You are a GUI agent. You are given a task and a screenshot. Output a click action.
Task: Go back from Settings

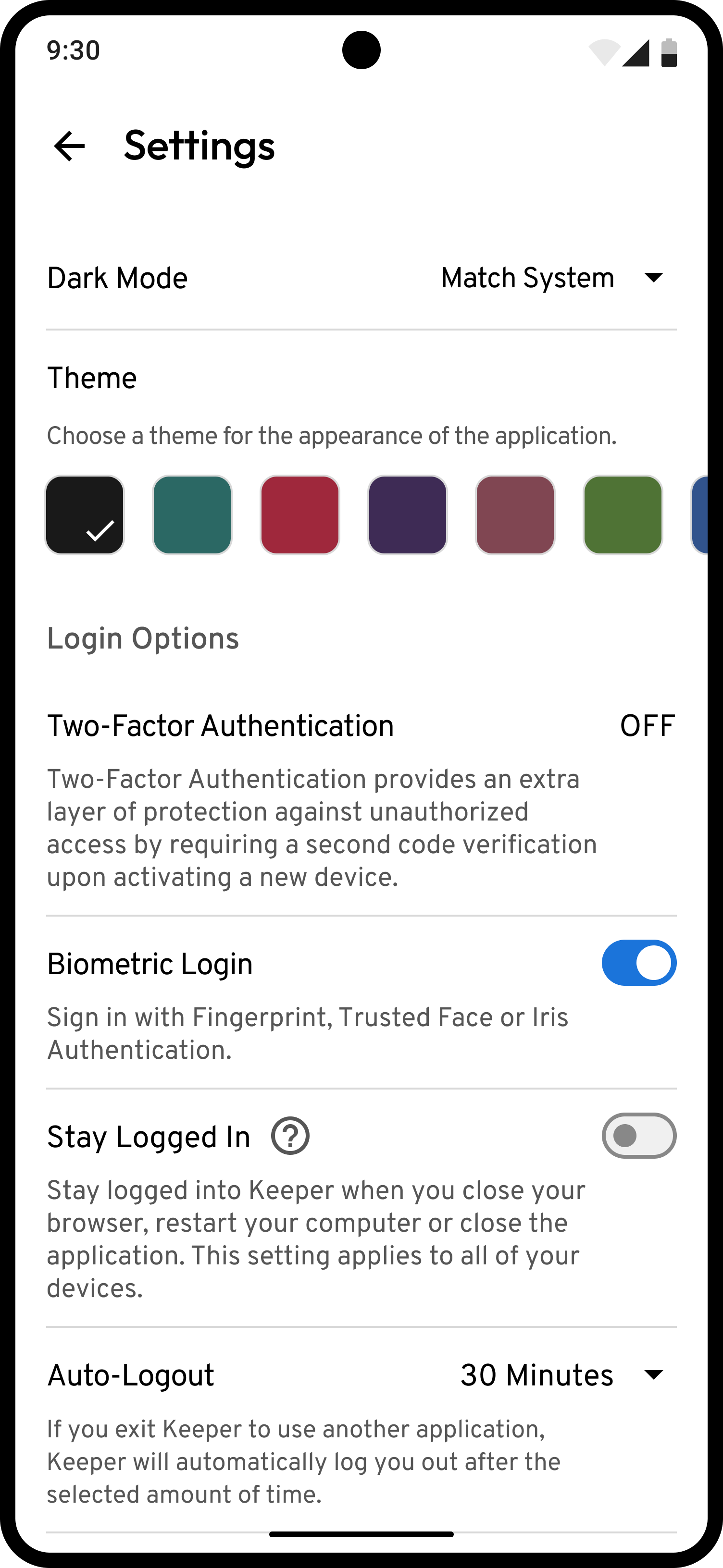pyautogui.click(x=69, y=147)
